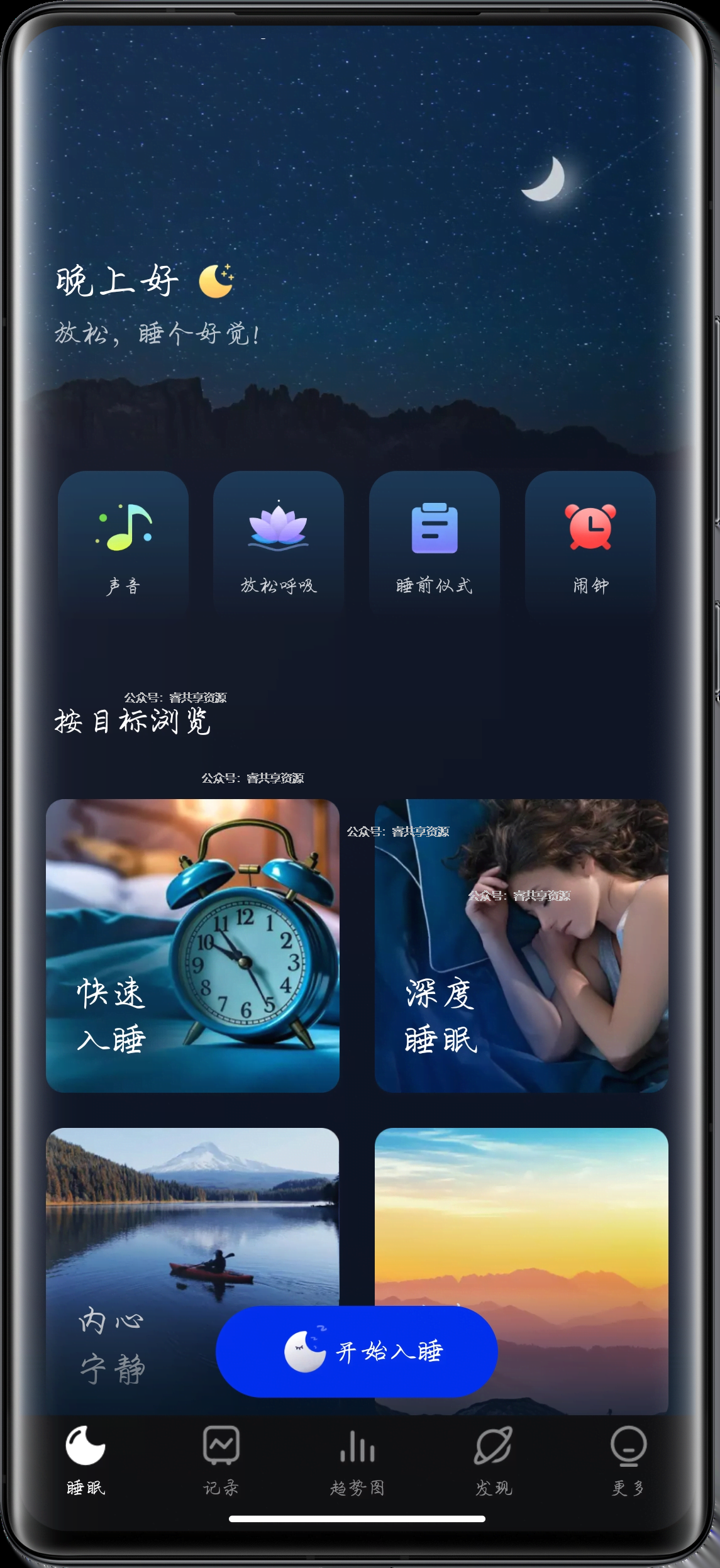
Task: Open the 快速入睡 card
Action: click(192, 946)
